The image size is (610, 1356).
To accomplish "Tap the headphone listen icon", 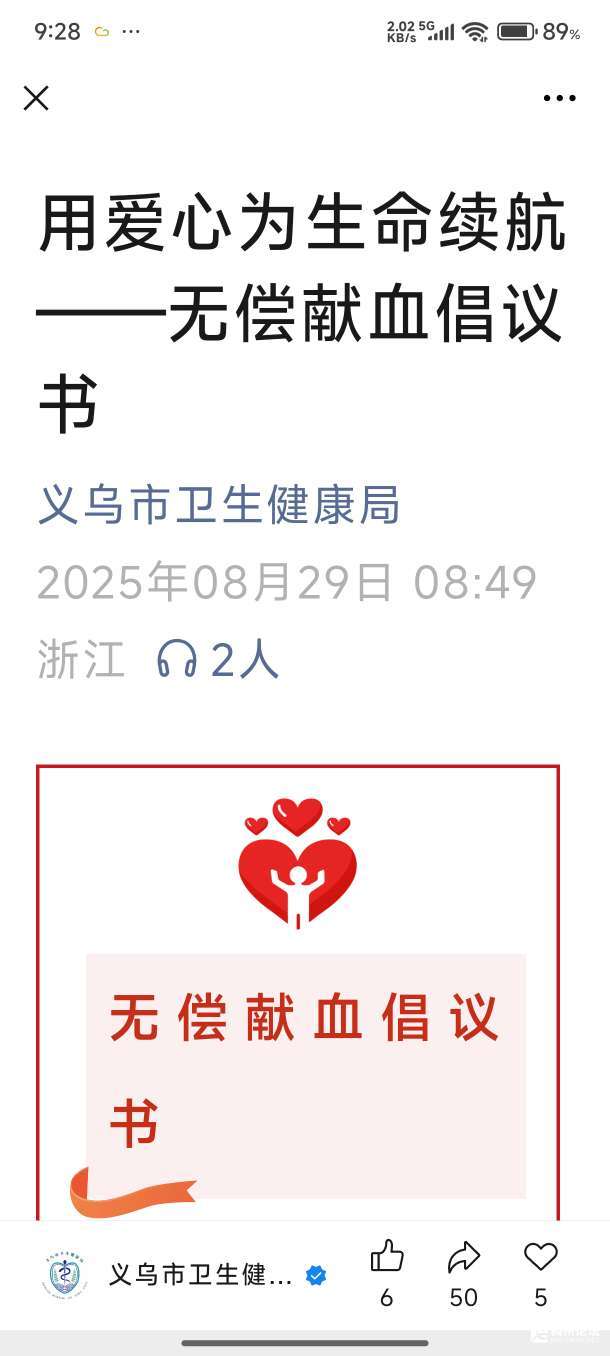I will tap(177, 660).
